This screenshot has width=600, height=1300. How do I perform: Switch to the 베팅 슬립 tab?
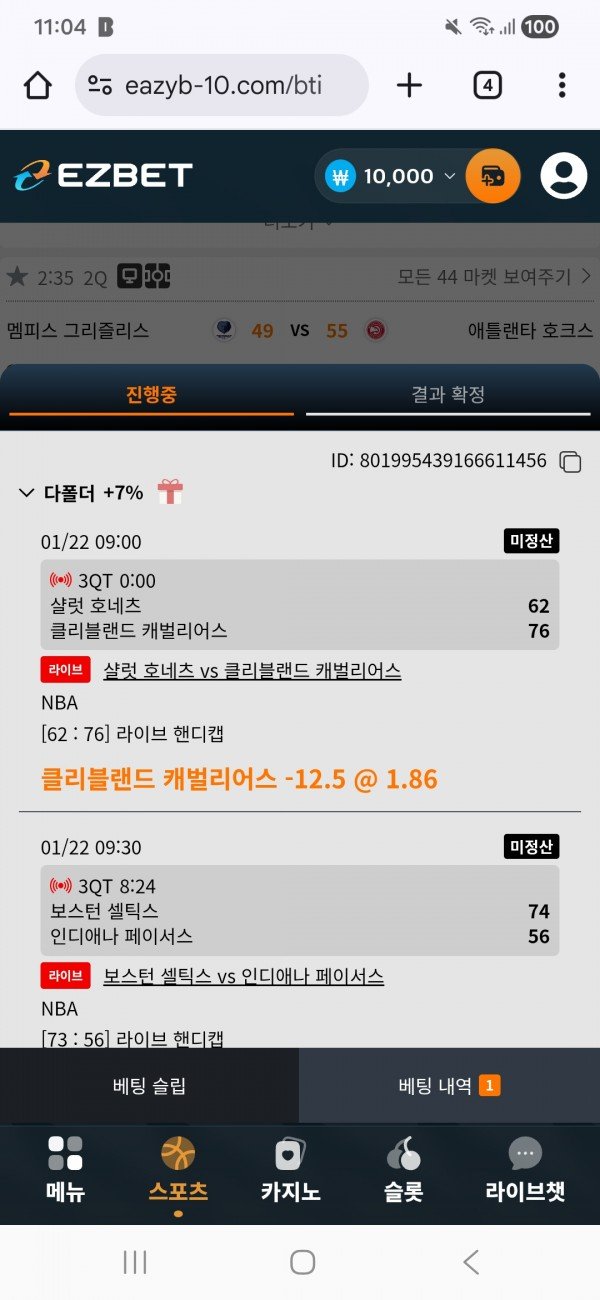pos(149,1086)
